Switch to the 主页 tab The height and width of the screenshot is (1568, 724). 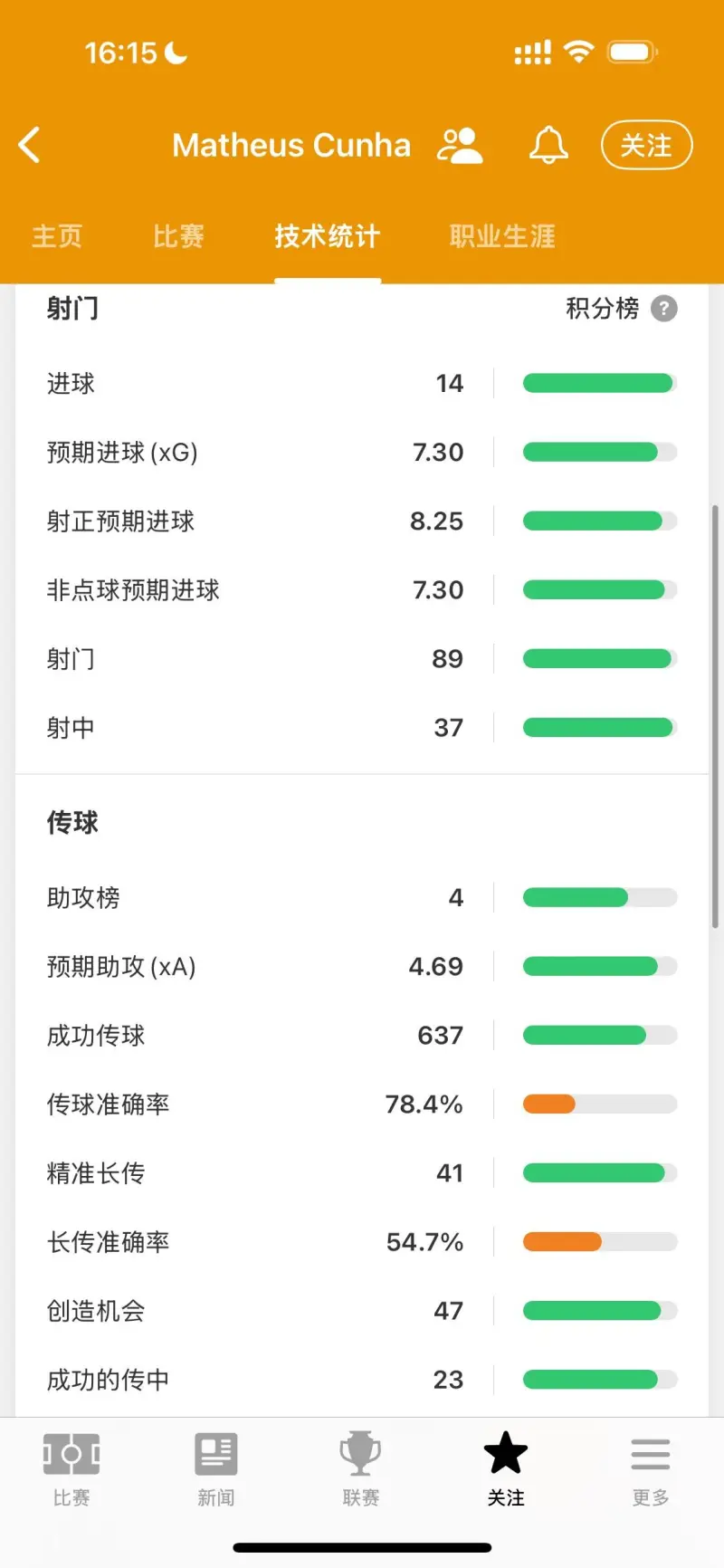pyautogui.click(x=57, y=236)
